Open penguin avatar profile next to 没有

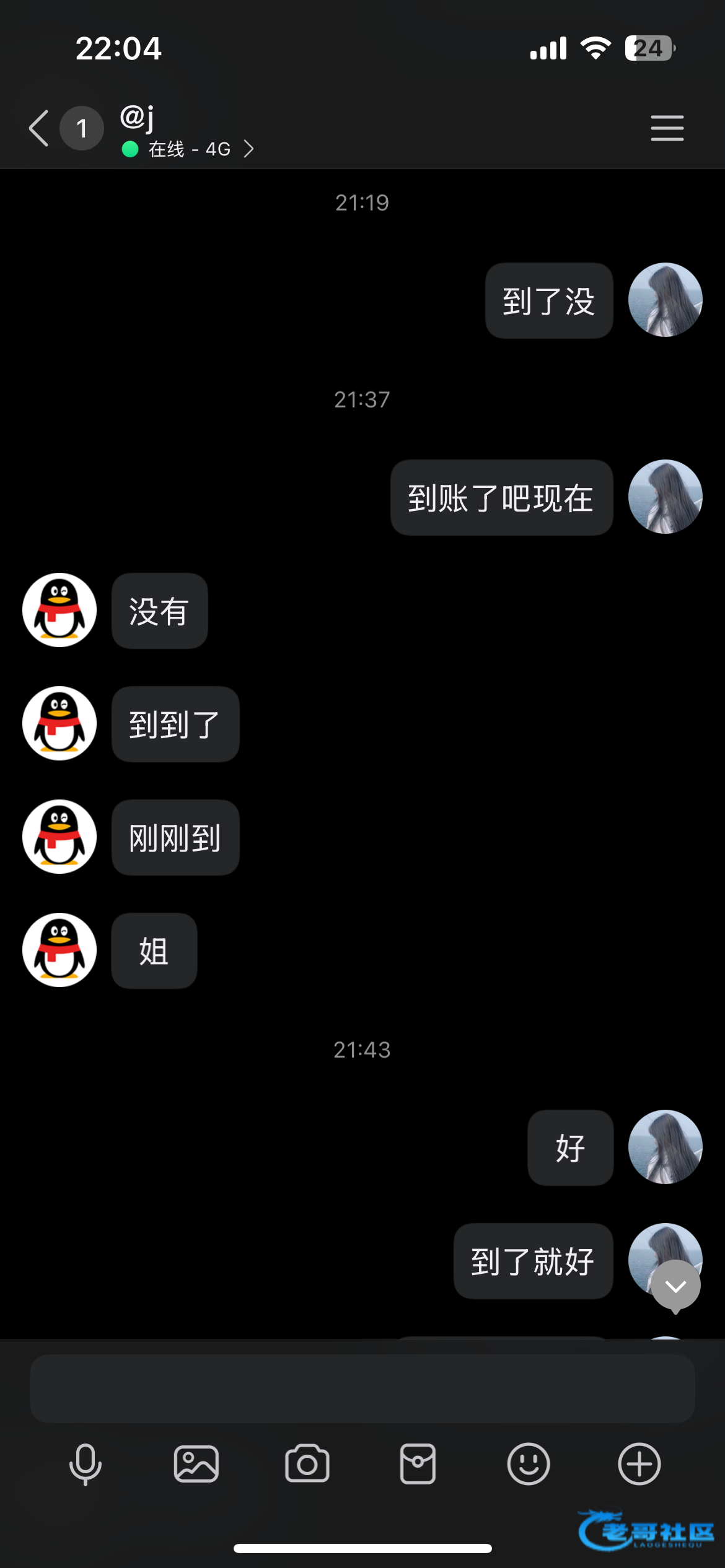(x=59, y=610)
